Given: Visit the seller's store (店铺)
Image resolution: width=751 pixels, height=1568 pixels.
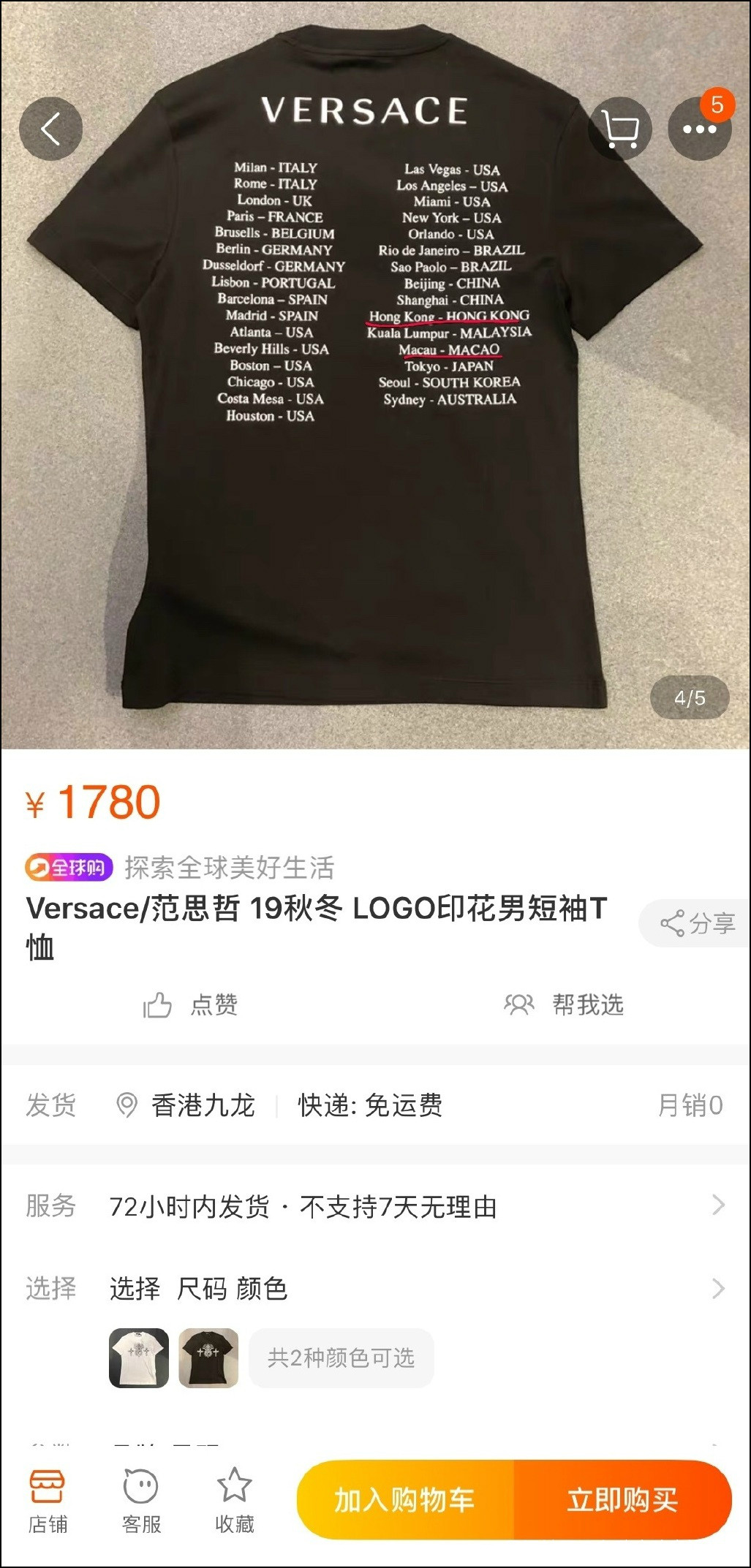Looking at the screenshot, I should tap(48, 1500).
